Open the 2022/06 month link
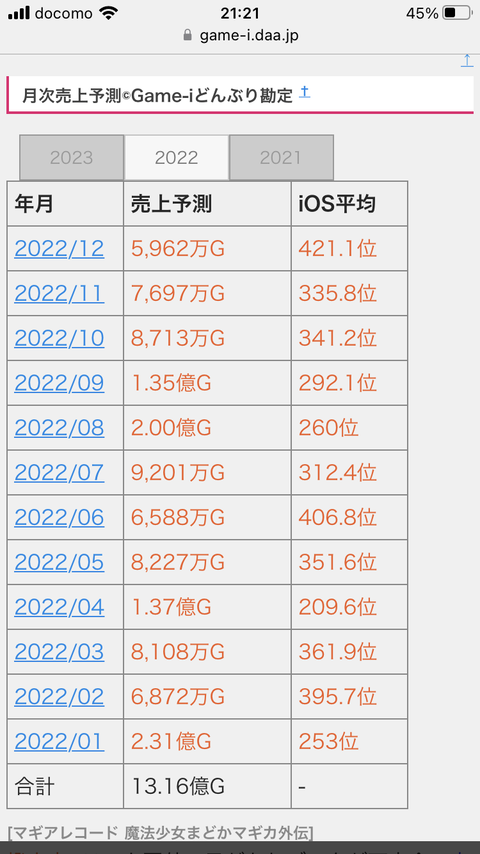Viewport: 480px width, 854px height. [x=59, y=517]
